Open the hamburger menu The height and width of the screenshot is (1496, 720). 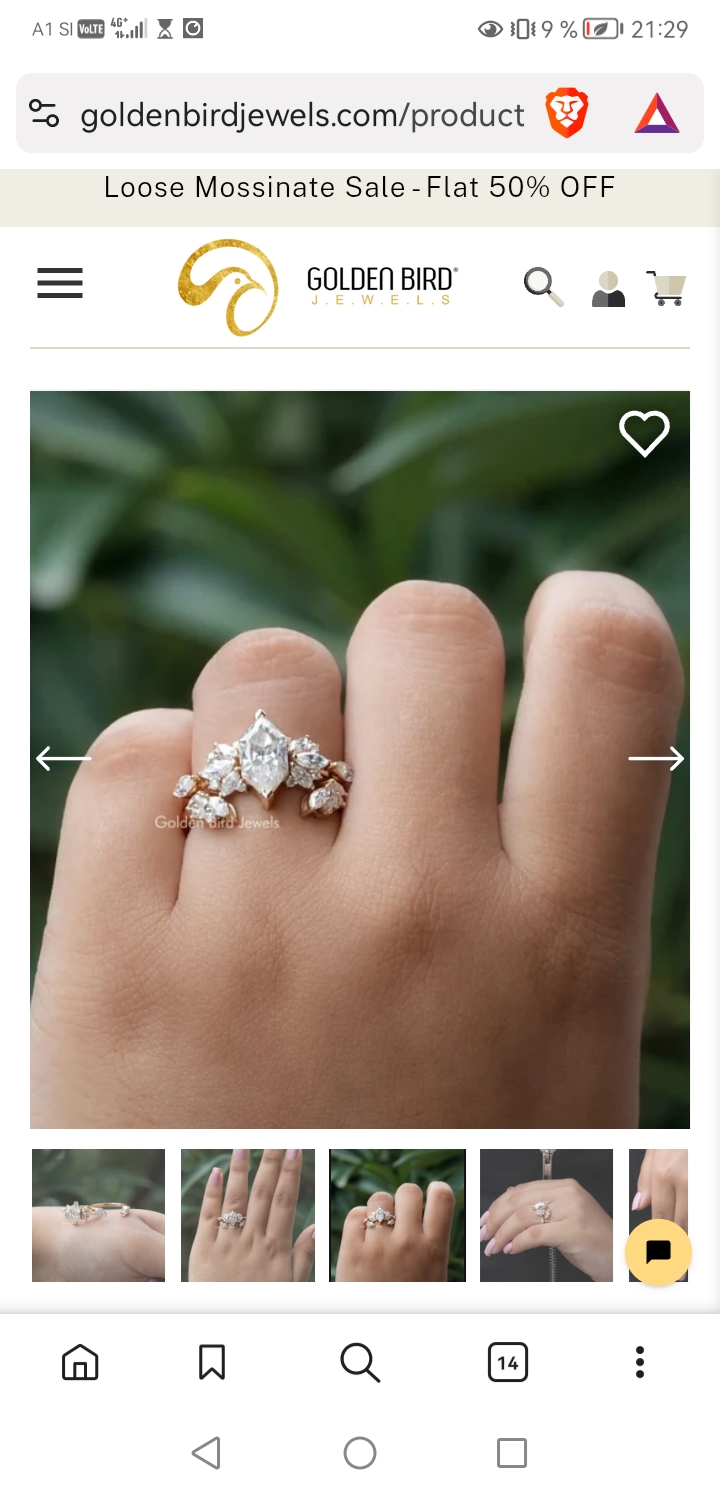tap(60, 284)
